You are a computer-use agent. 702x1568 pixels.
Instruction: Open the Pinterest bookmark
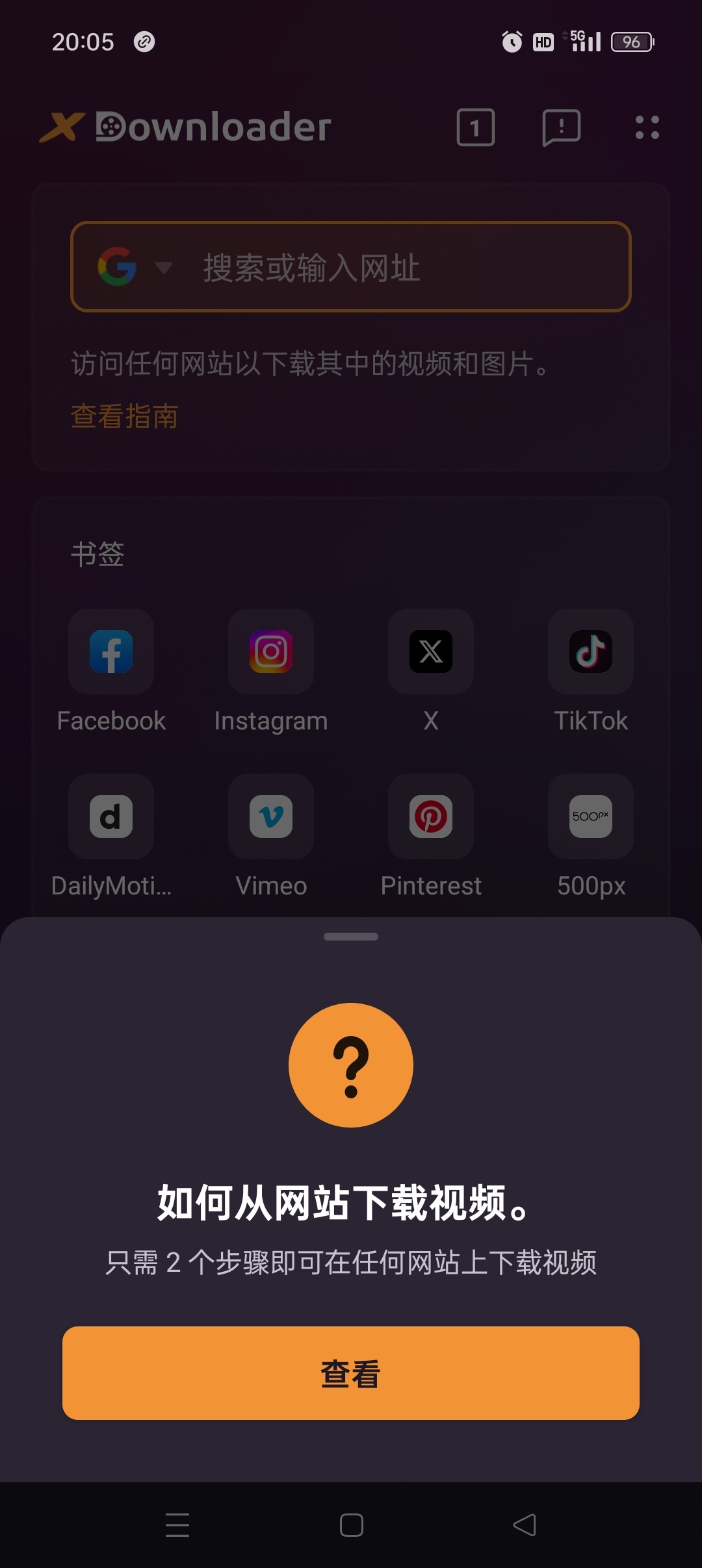(431, 817)
